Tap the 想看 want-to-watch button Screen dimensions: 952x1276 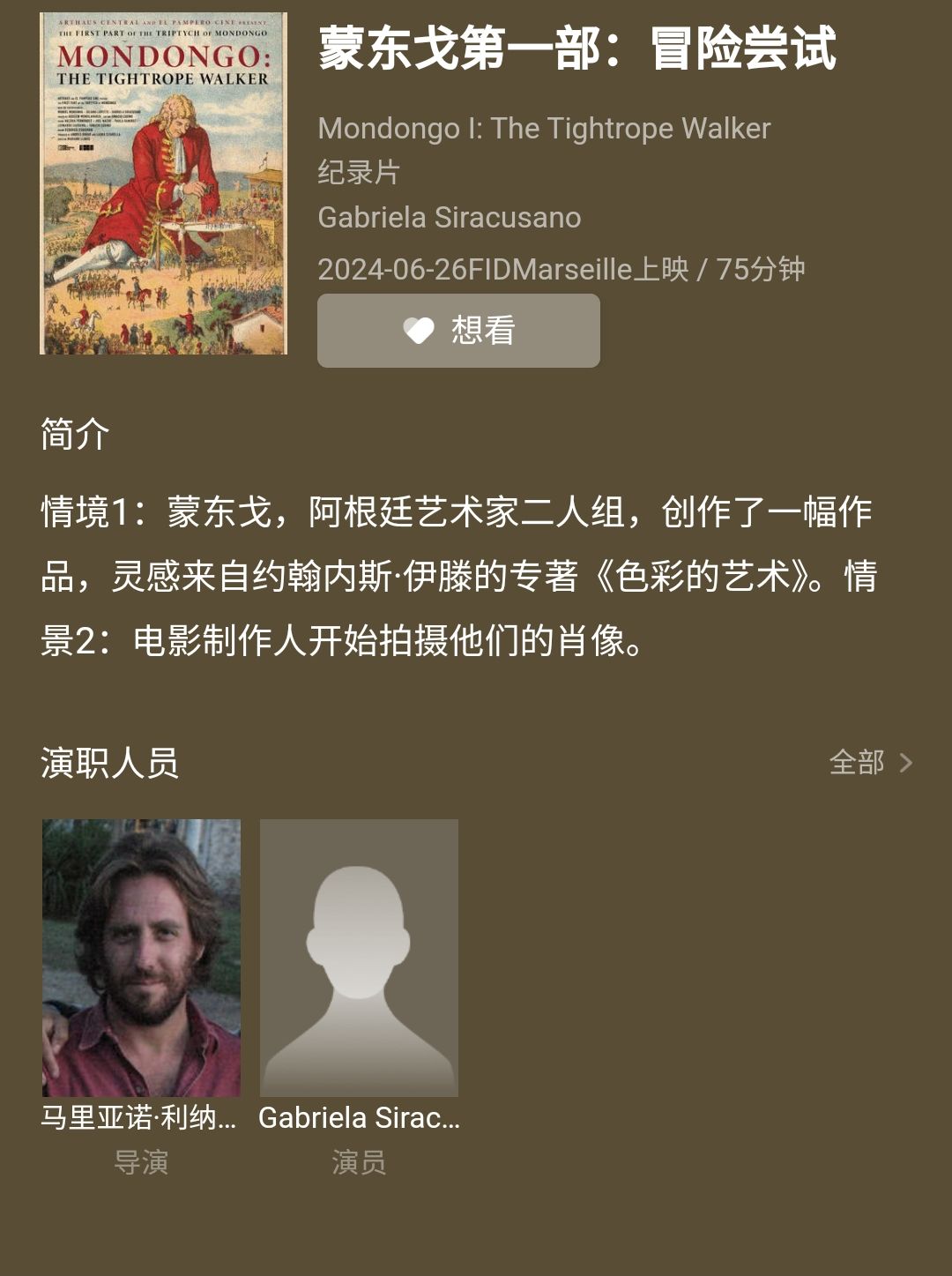tap(458, 331)
